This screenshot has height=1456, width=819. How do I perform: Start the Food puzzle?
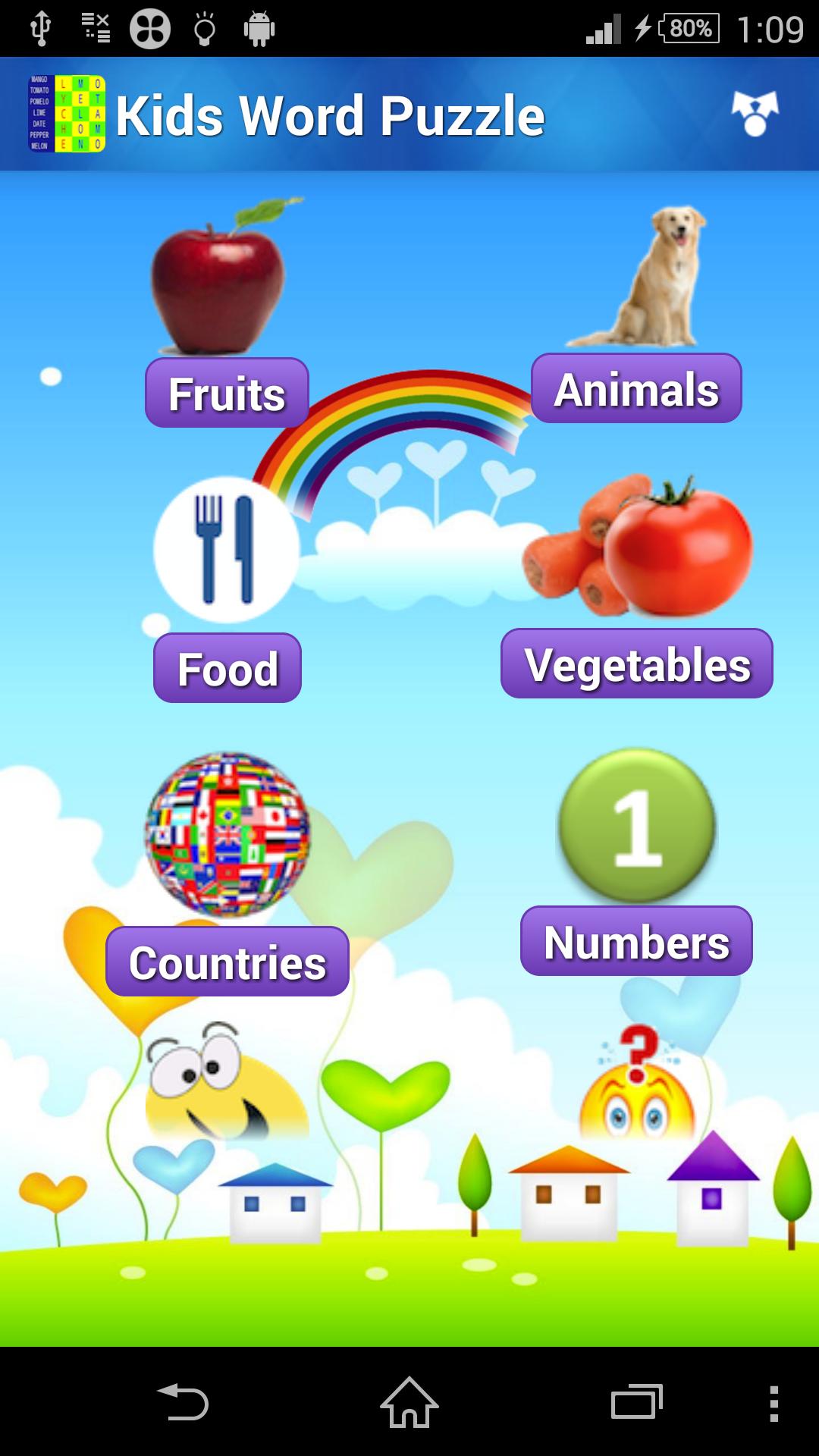pos(226,668)
